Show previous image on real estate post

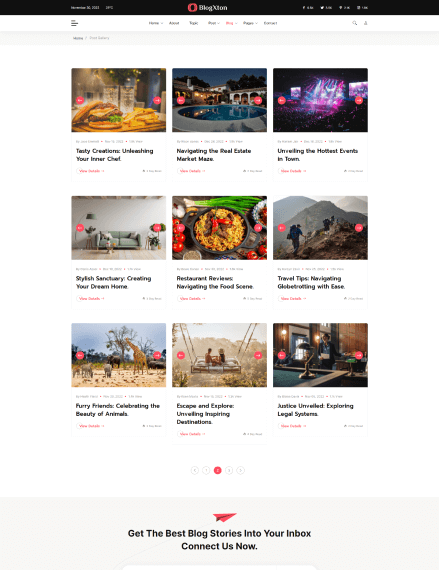tap(181, 100)
